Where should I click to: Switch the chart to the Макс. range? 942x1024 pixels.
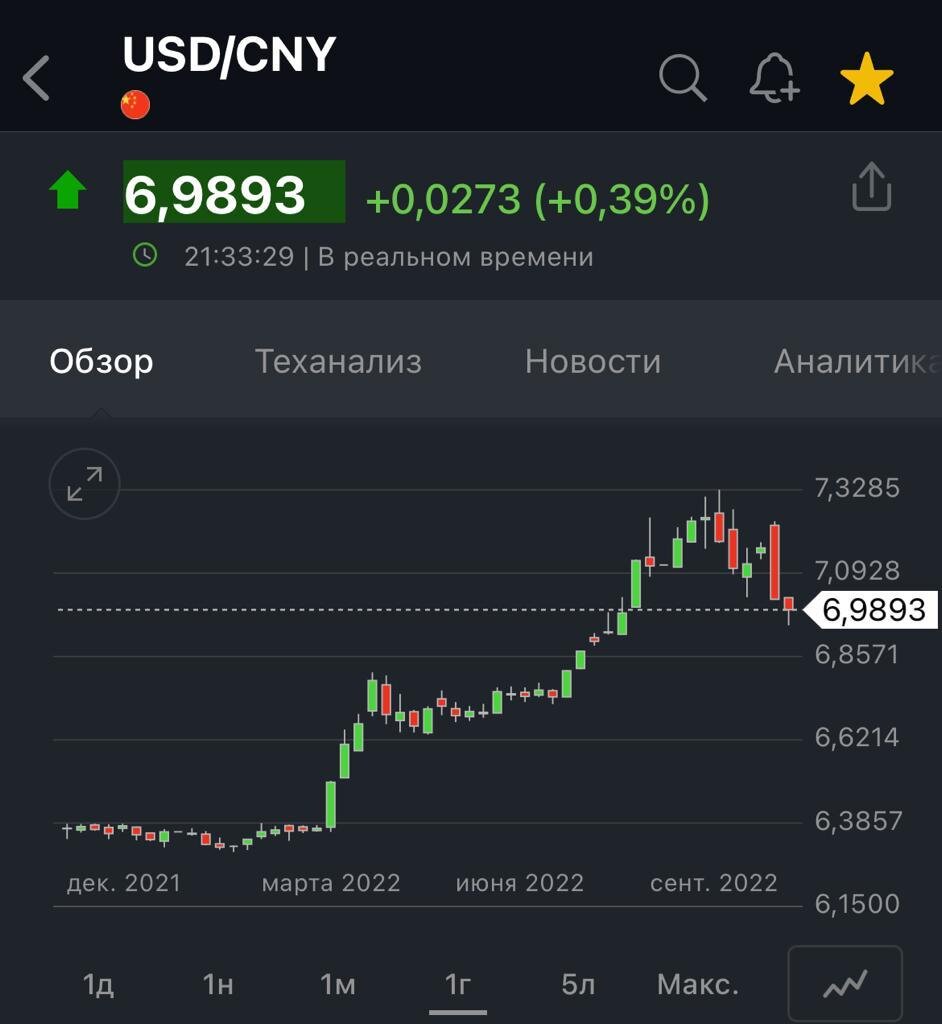698,985
